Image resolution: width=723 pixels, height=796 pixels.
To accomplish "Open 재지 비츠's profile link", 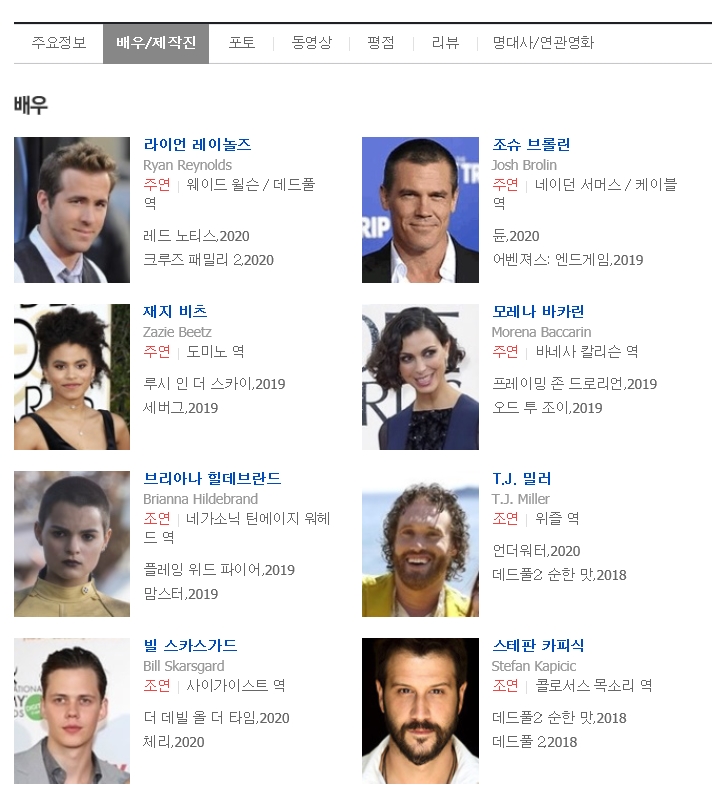I will [175, 312].
